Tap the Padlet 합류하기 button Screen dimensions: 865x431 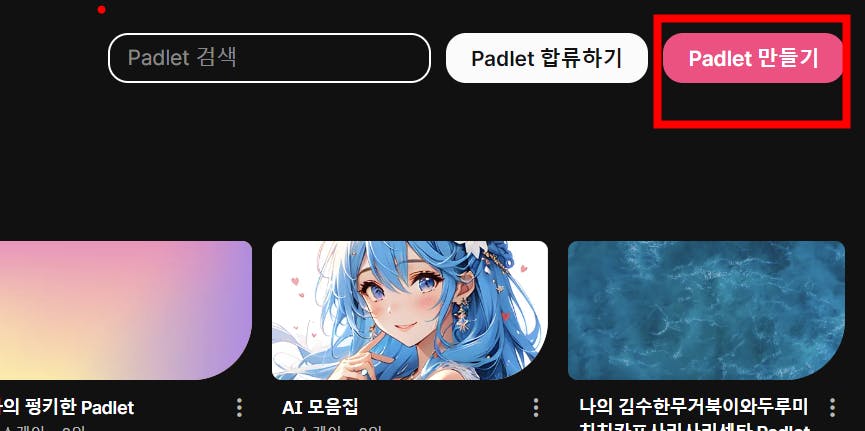pyautogui.click(x=546, y=58)
